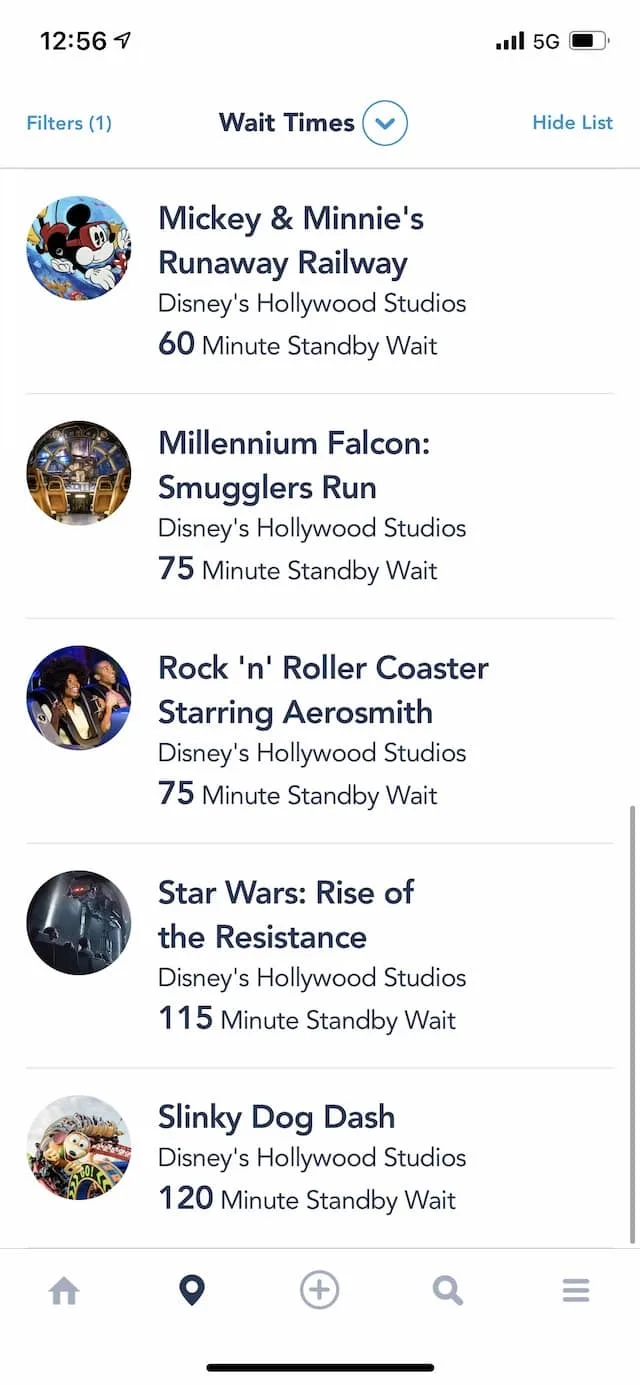Screen dimensions: 640x1385
Task: Tap the plus circle button
Action: click(320, 1291)
